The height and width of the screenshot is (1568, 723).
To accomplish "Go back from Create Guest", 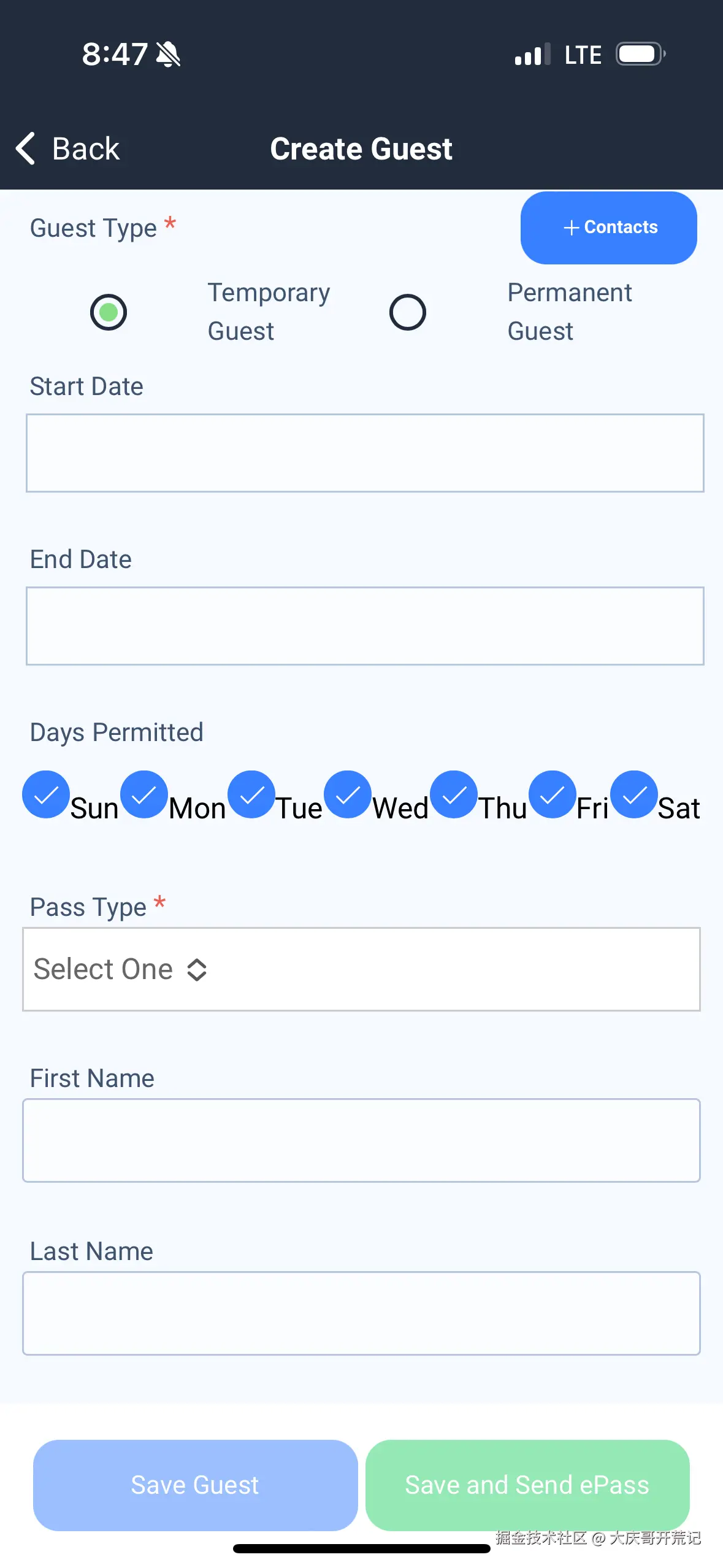I will pos(67,148).
